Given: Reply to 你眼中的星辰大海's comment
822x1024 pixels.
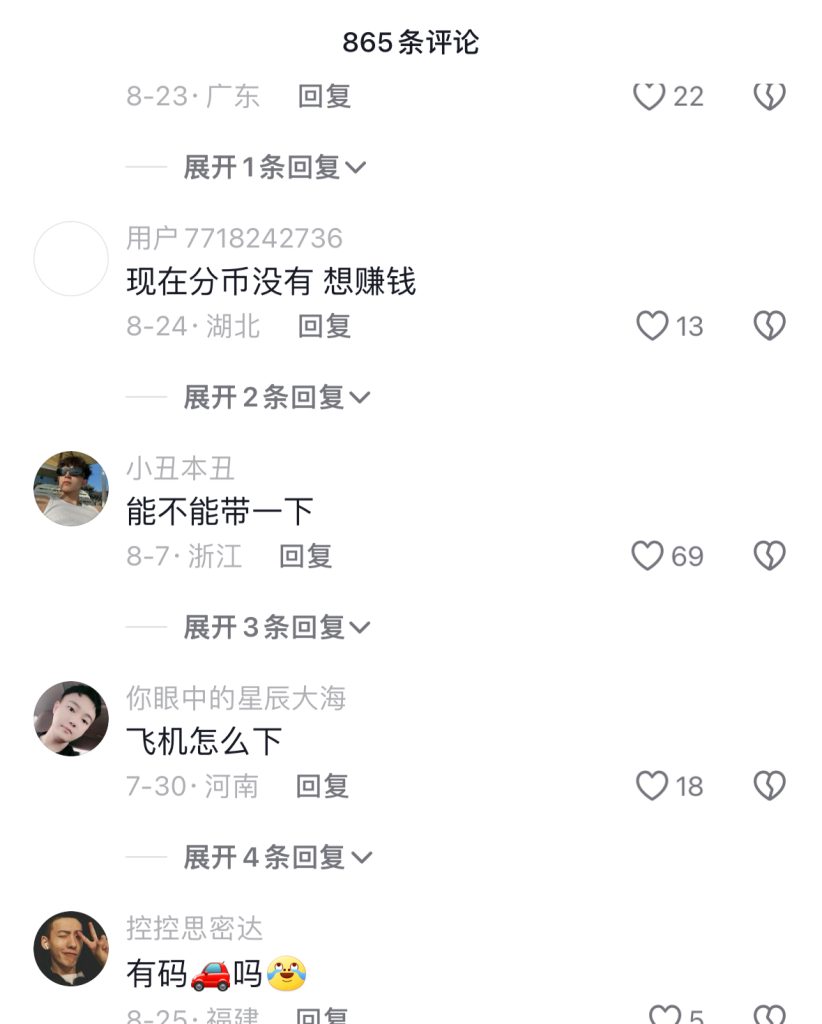Looking at the screenshot, I should coord(323,786).
